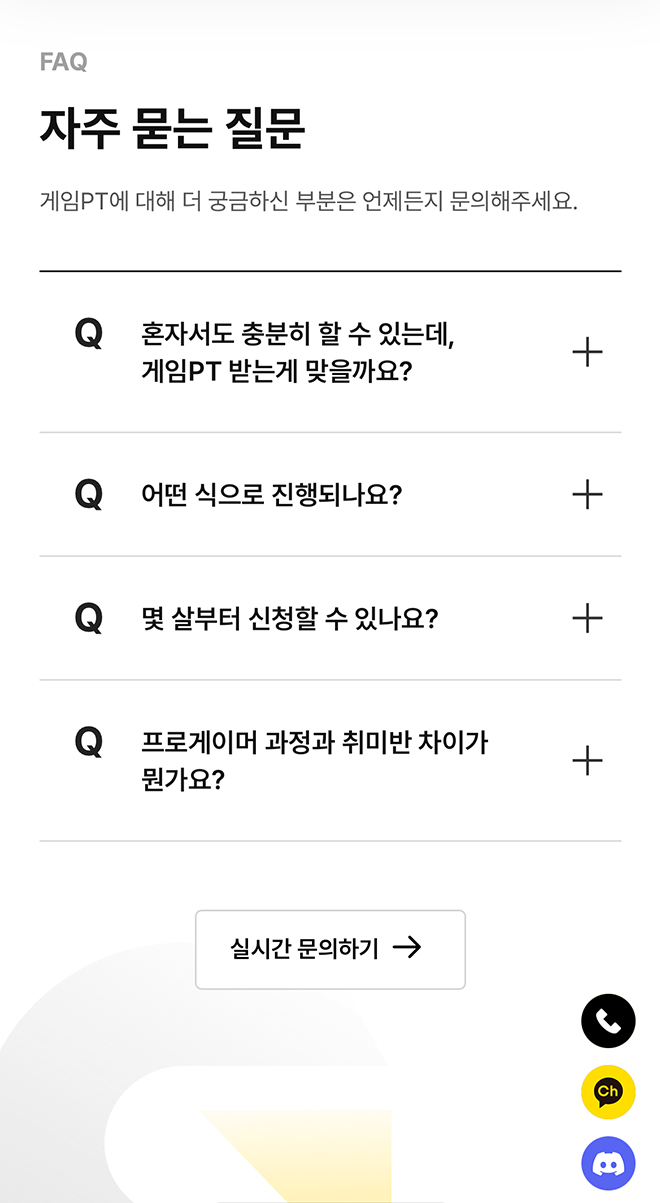Screen dimensions: 660x1203
Task: Expand '어떤 식으로 진행되나요?' question
Action: pyautogui.click(x=587, y=494)
